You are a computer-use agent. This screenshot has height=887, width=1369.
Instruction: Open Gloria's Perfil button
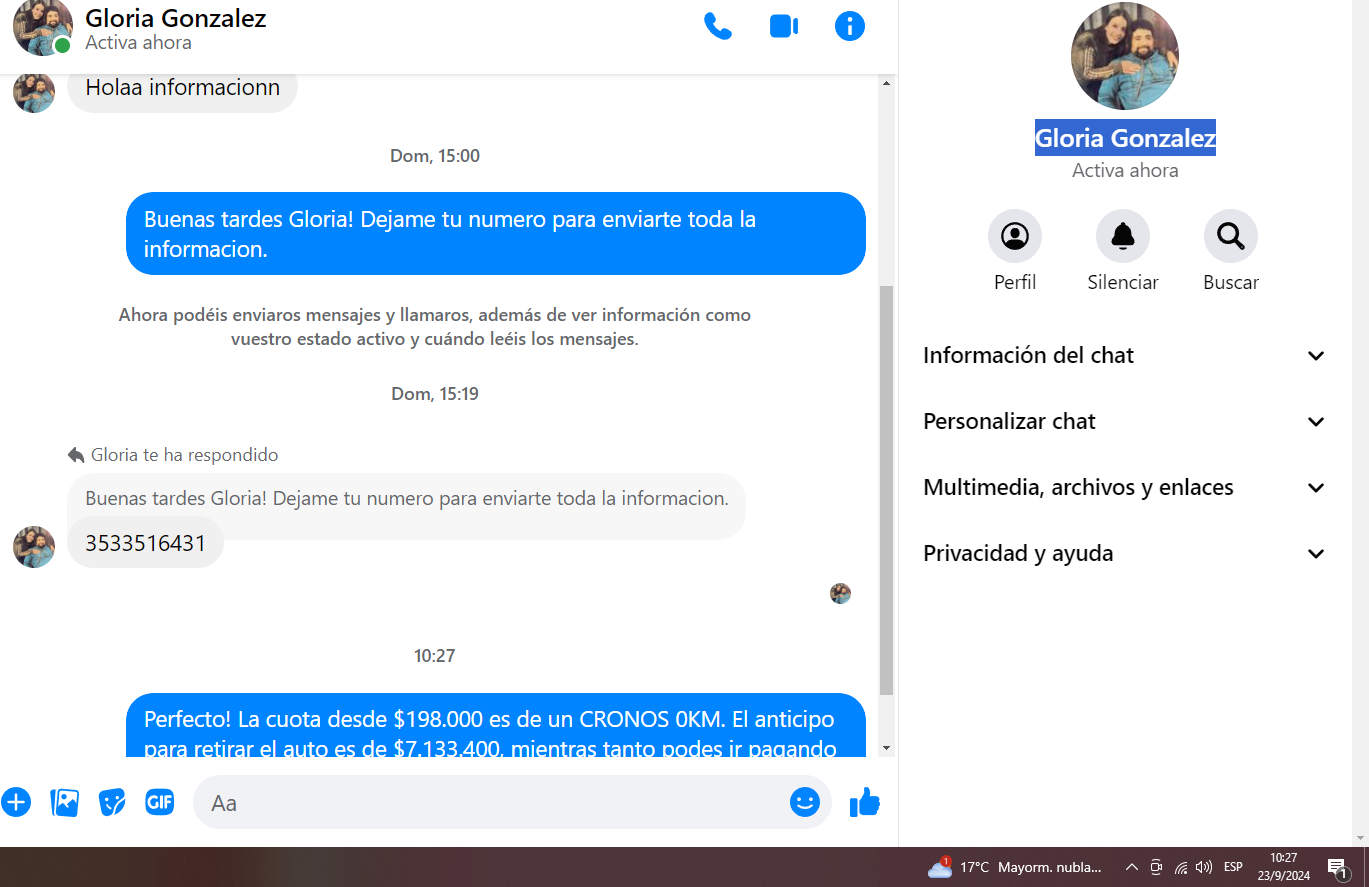click(1014, 237)
